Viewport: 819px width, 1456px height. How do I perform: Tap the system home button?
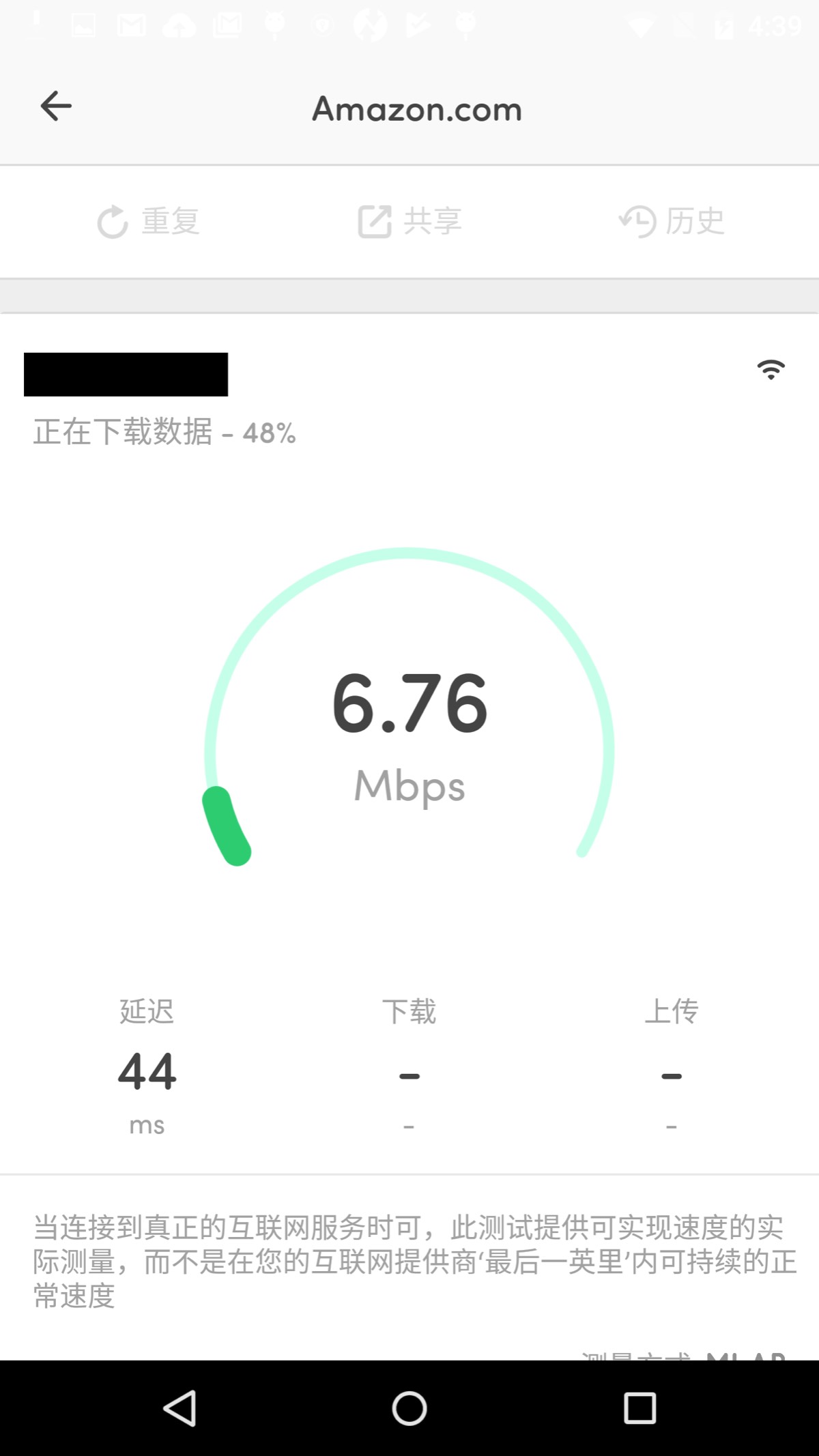(x=409, y=1408)
